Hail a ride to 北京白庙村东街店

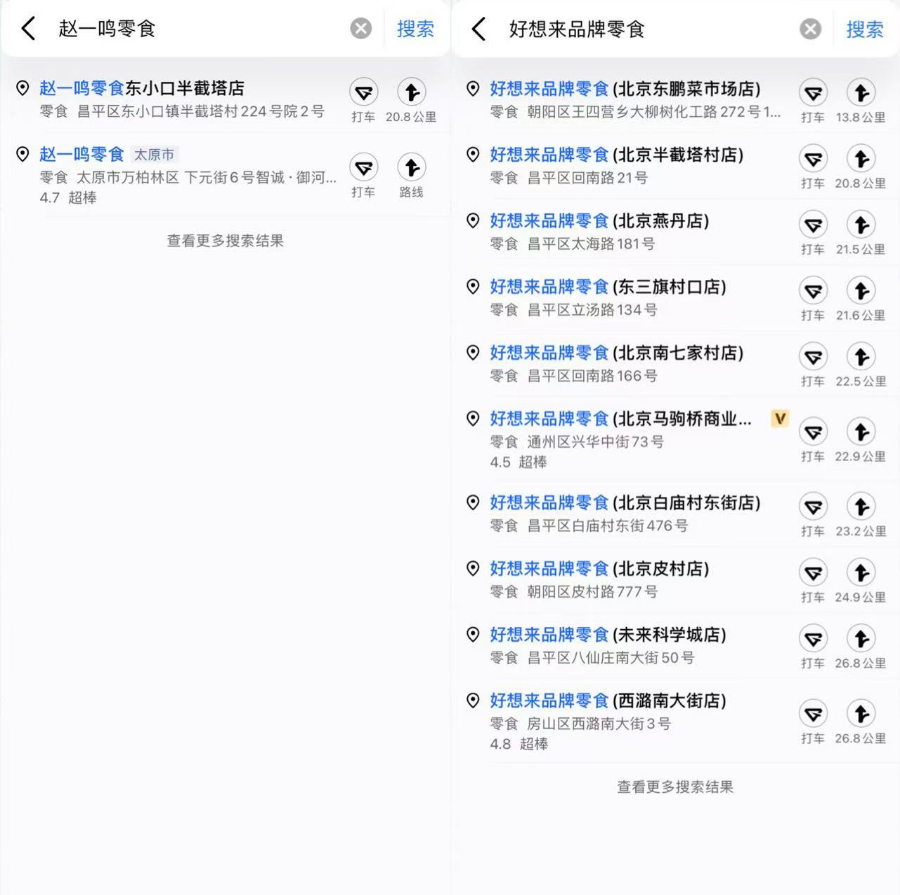[813, 513]
